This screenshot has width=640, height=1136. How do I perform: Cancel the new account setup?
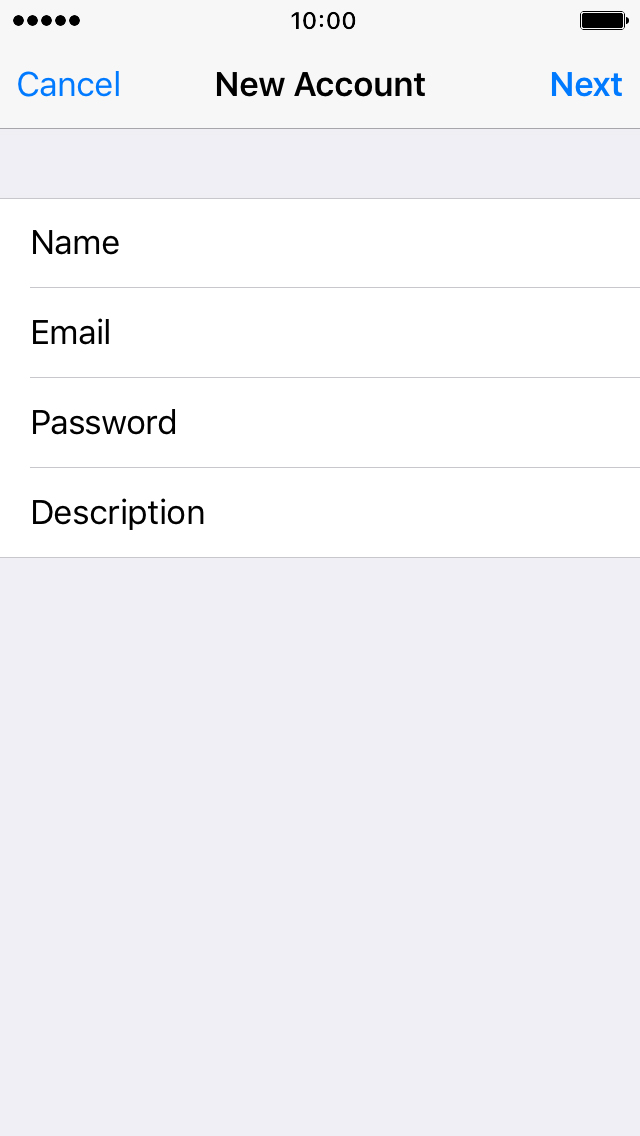(x=69, y=85)
